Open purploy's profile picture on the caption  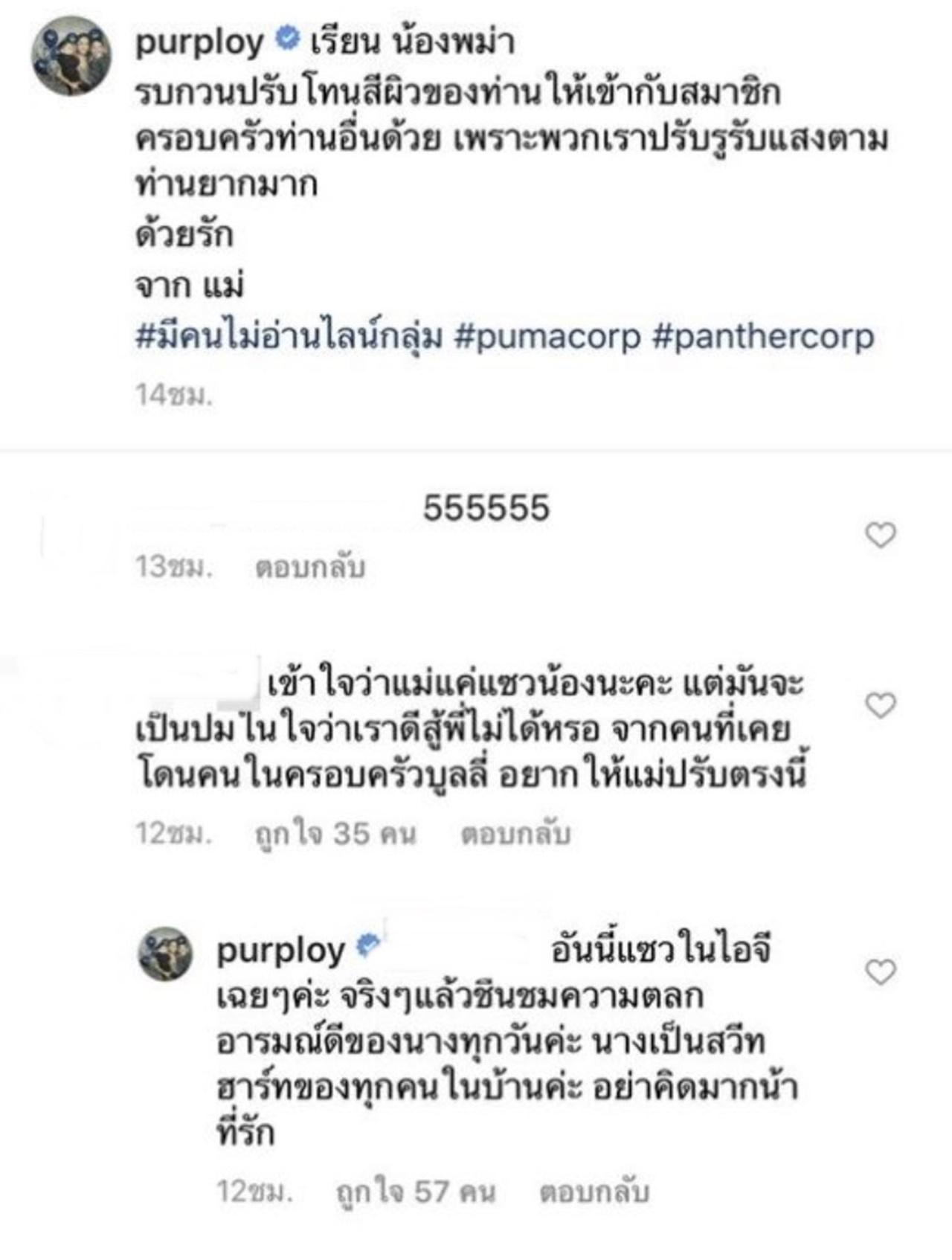pos(71,56)
